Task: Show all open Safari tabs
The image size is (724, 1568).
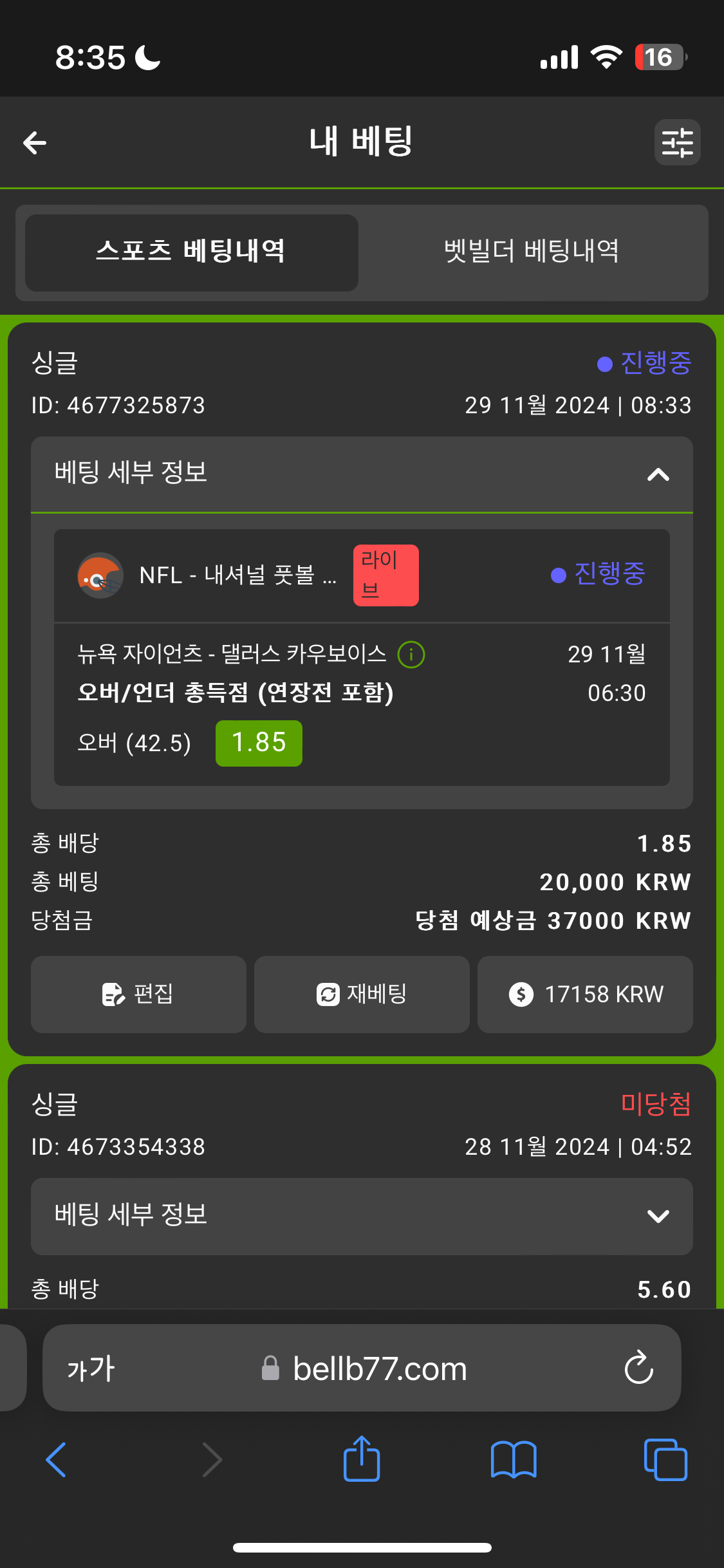Action: [665, 1459]
